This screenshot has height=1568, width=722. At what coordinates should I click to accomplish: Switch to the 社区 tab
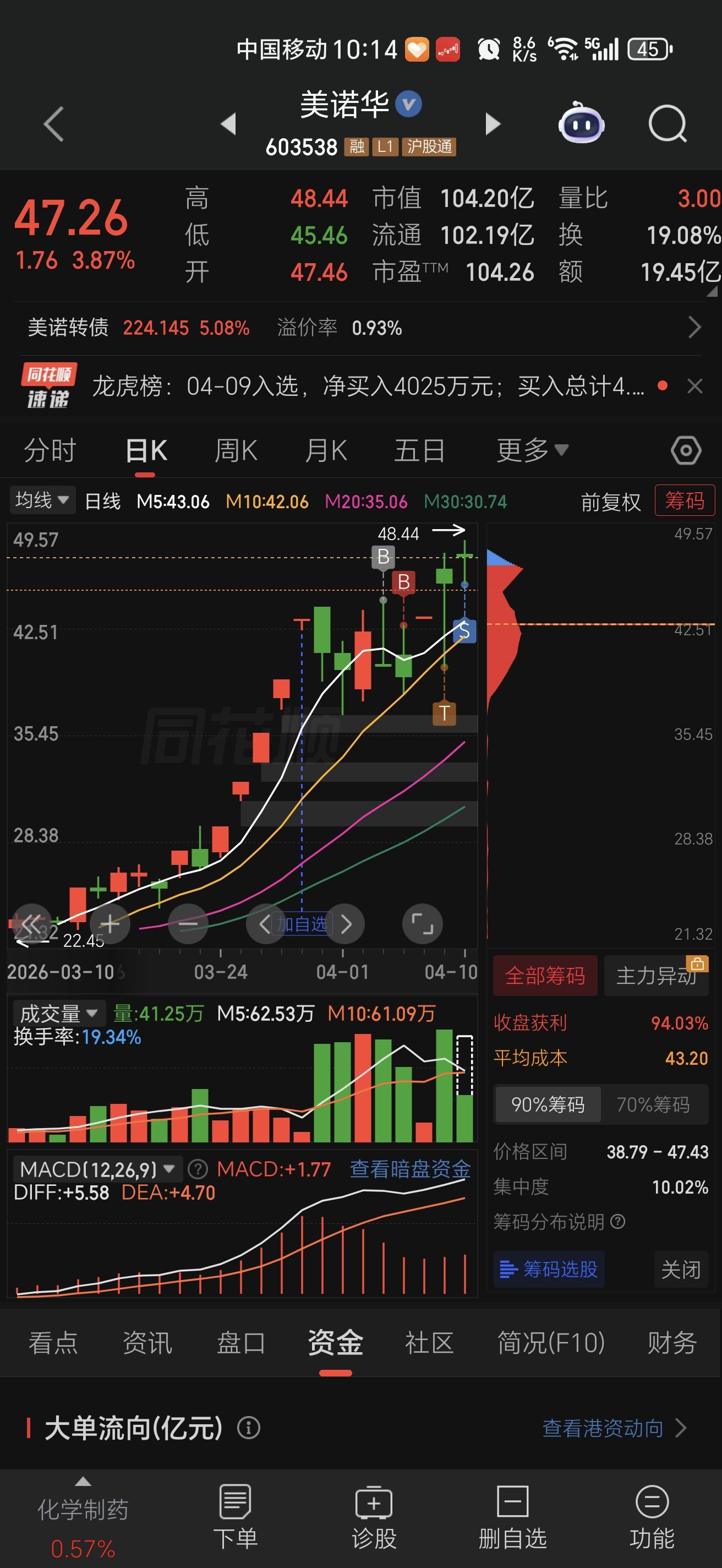pyautogui.click(x=429, y=1342)
